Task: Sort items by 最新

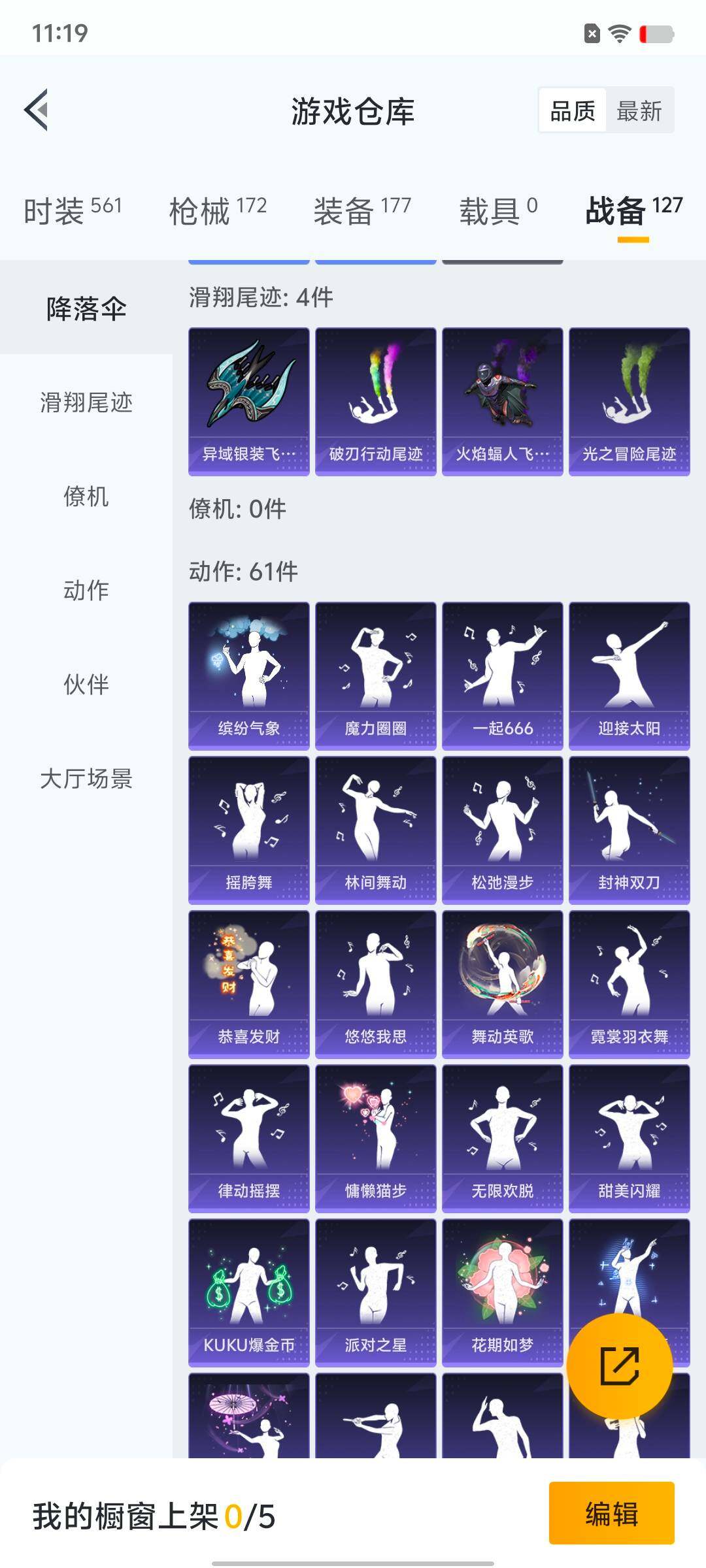Action: click(639, 110)
